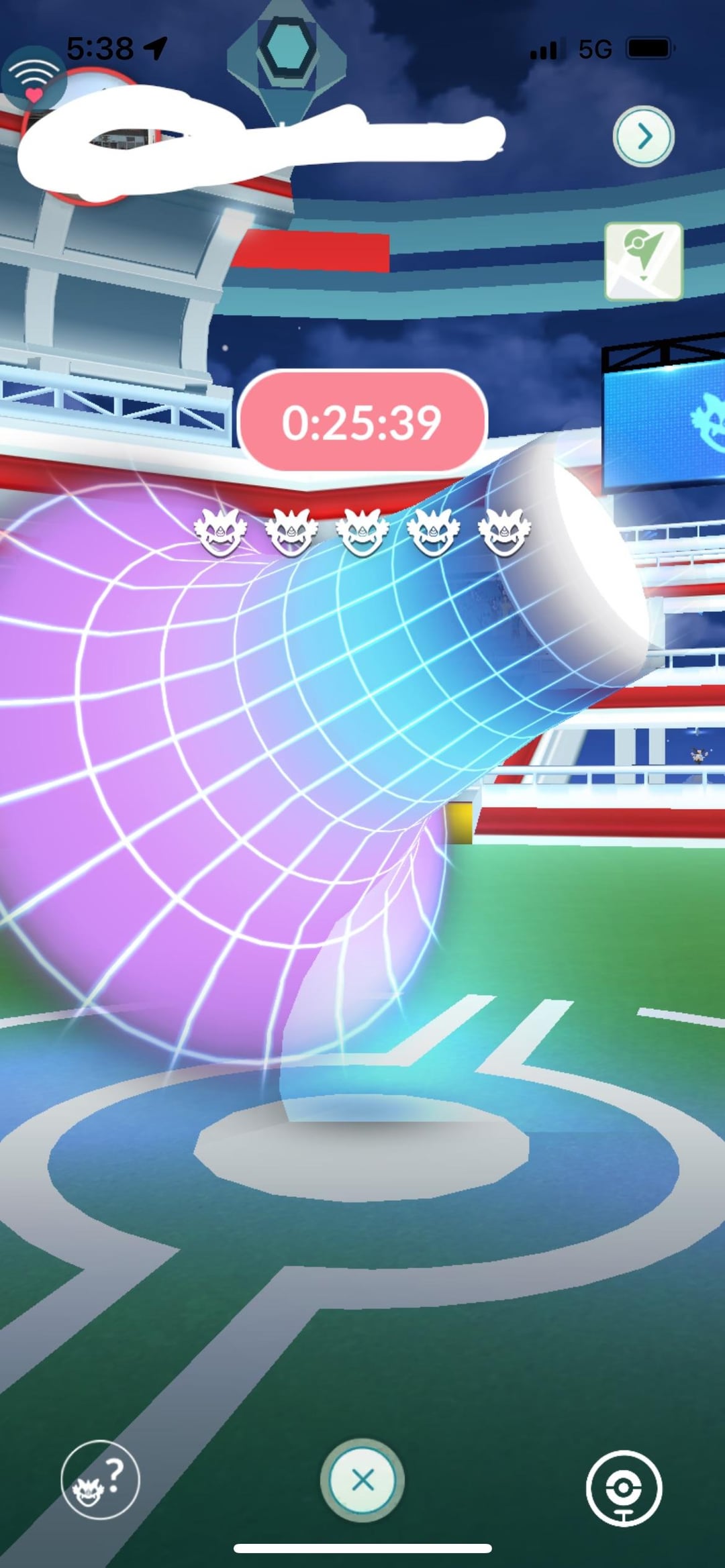Viewport: 725px width, 1568px height.
Task: Spin the gym photo disc
Action: 623,1488
